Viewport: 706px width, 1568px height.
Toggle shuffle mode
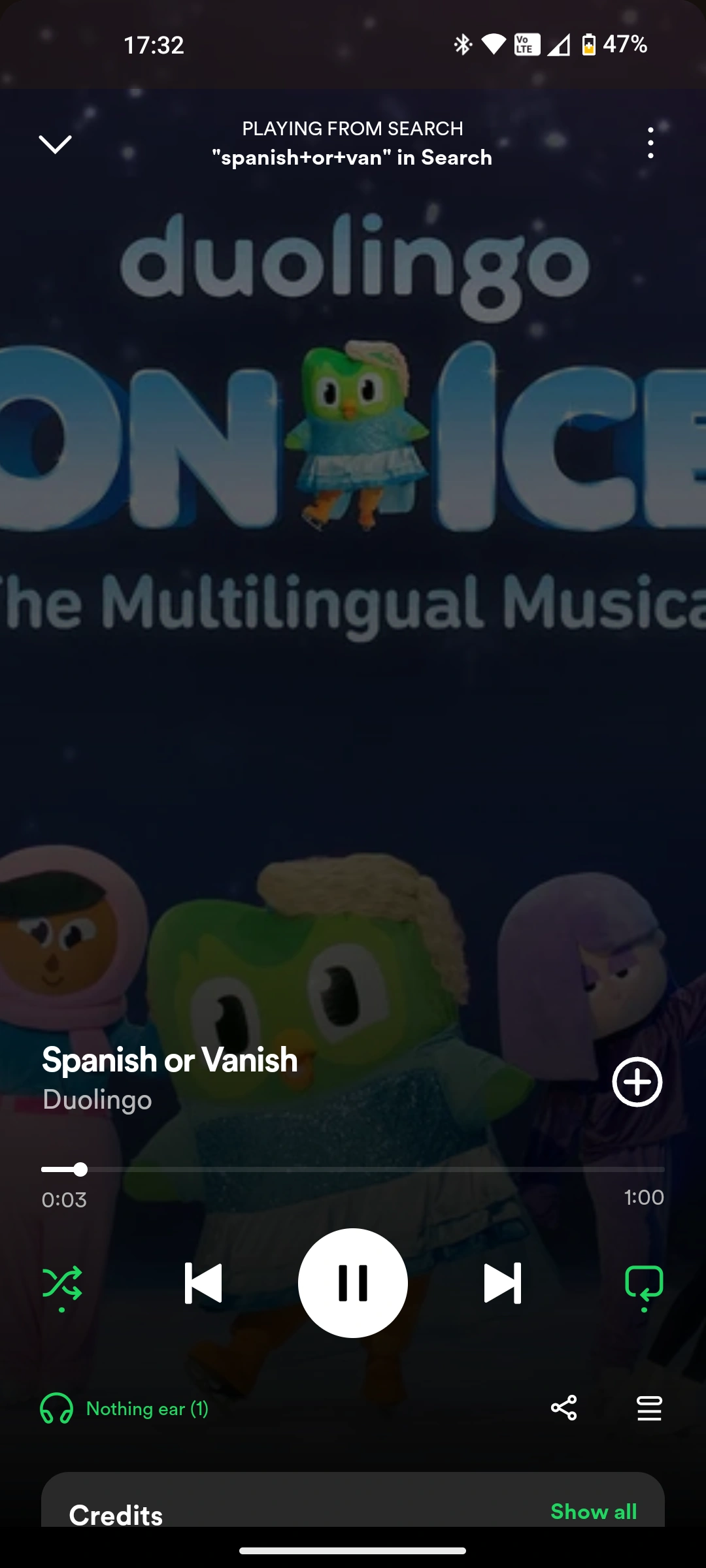click(x=62, y=1284)
